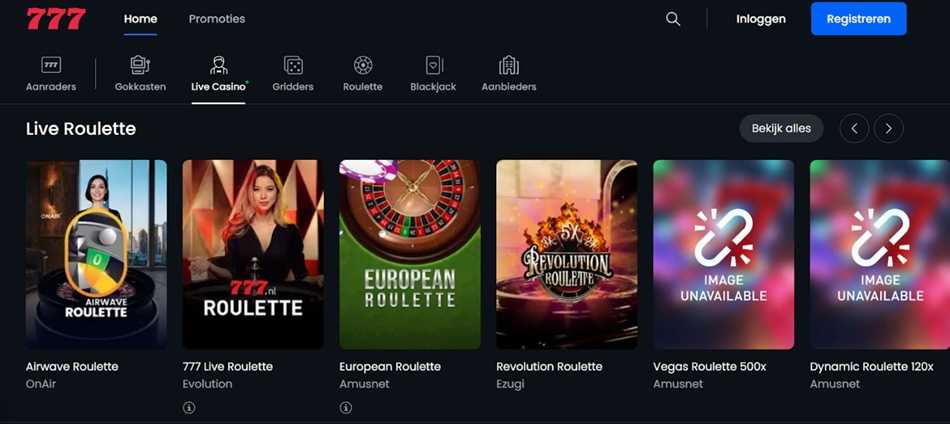Select the Aanraders category
The image size is (950, 424).
pos(51,74)
